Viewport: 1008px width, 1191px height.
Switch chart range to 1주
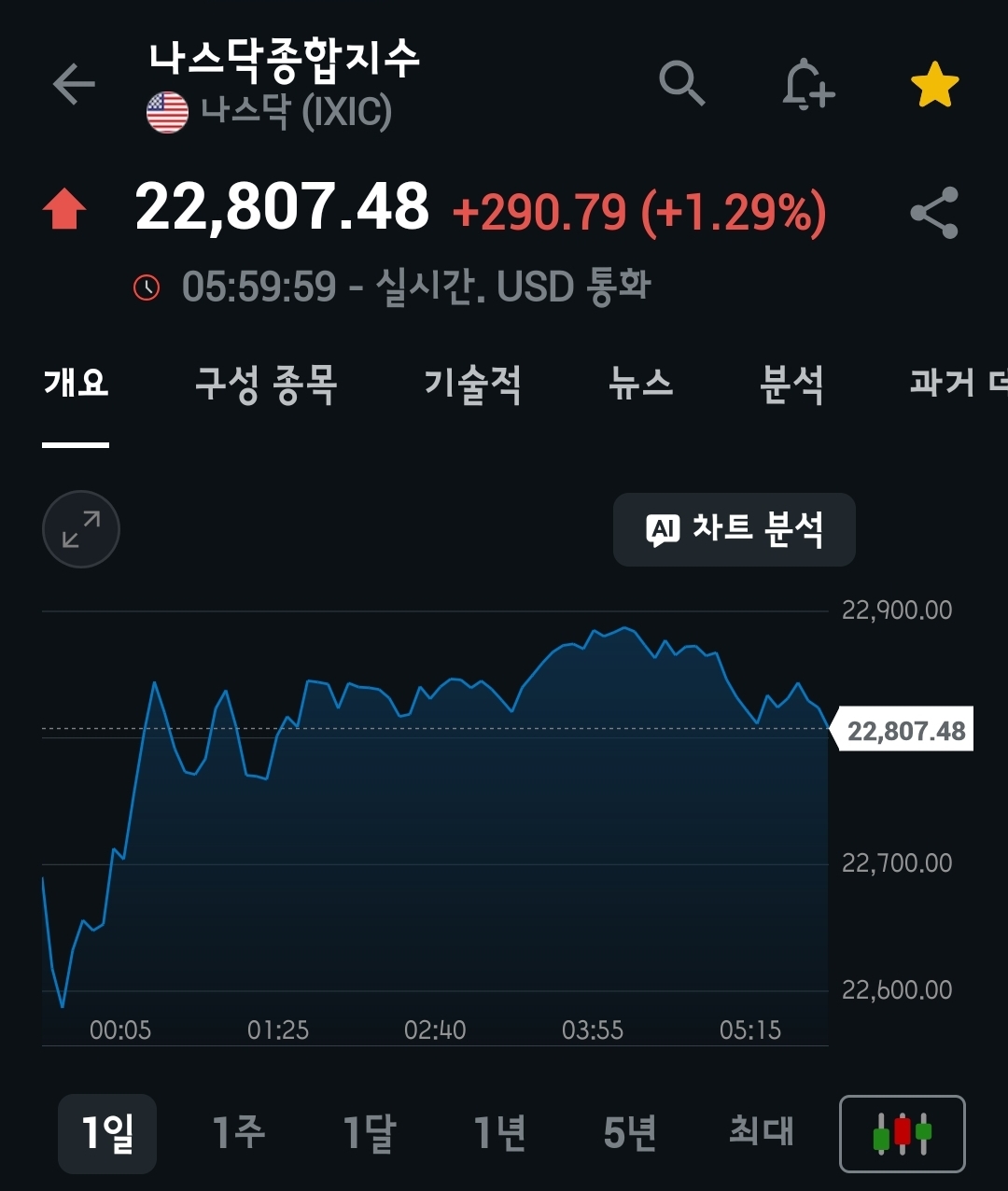[238, 1133]
